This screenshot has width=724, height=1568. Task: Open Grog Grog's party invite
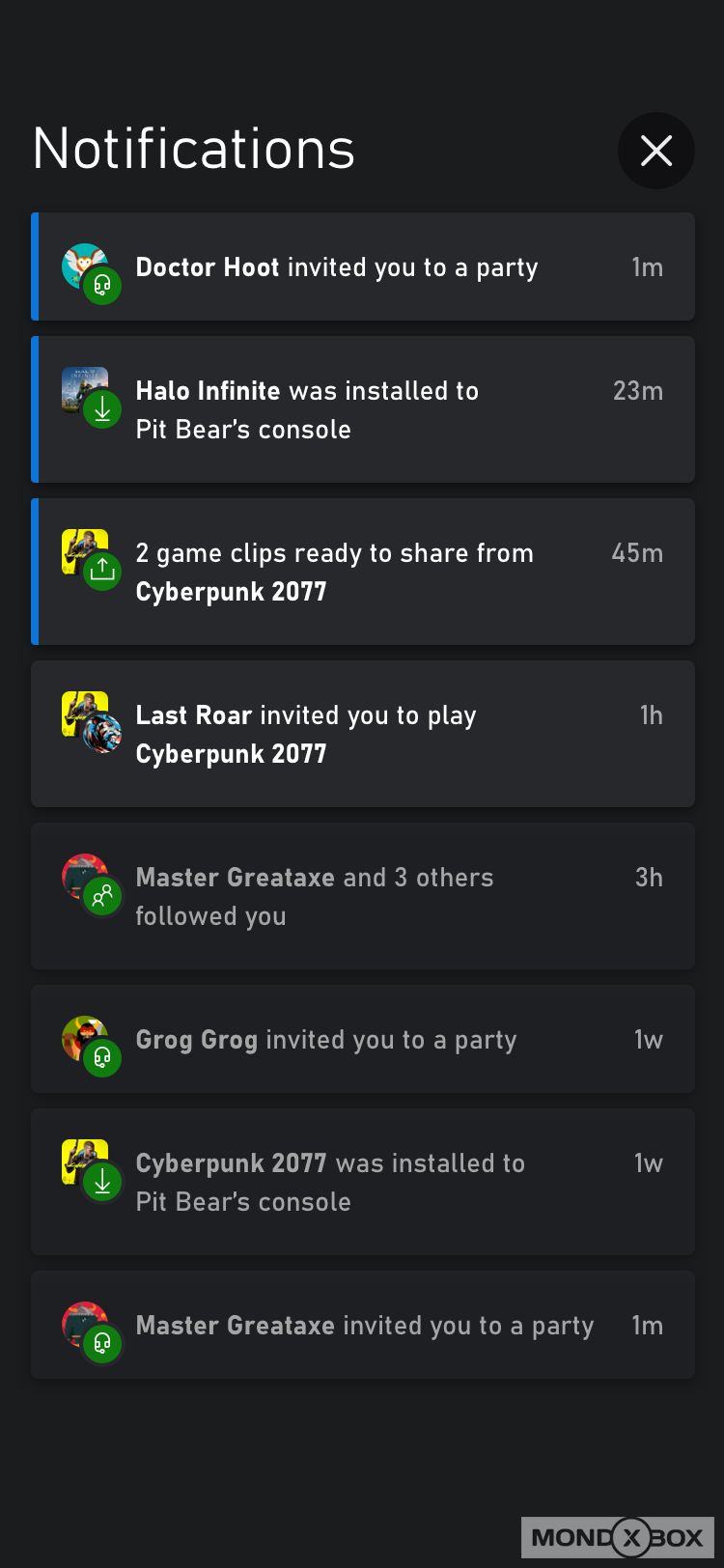point(363,1040)
